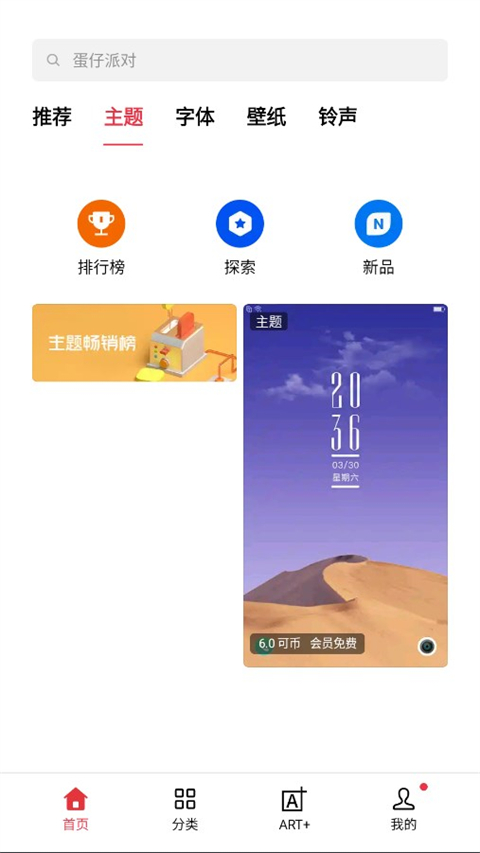Open the ART+ bottom tab
The height and width of the screenshot is (853, 480).
tap(294, 809)
